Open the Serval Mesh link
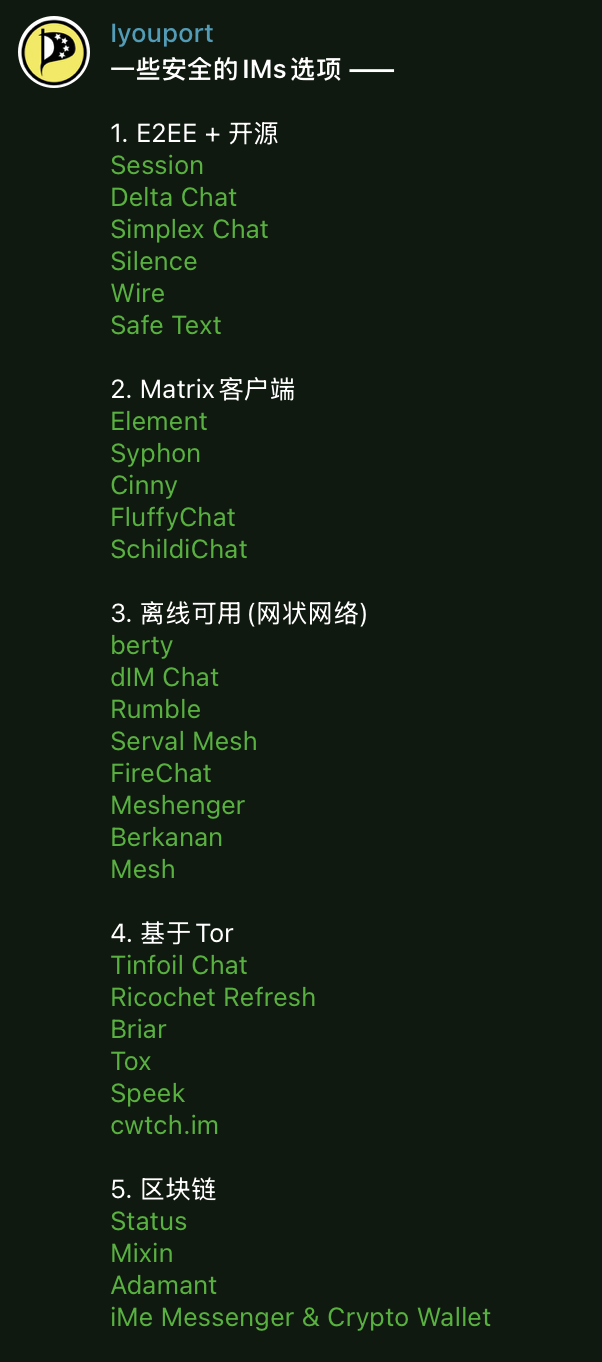602x1362 pixels. [184, 741]
